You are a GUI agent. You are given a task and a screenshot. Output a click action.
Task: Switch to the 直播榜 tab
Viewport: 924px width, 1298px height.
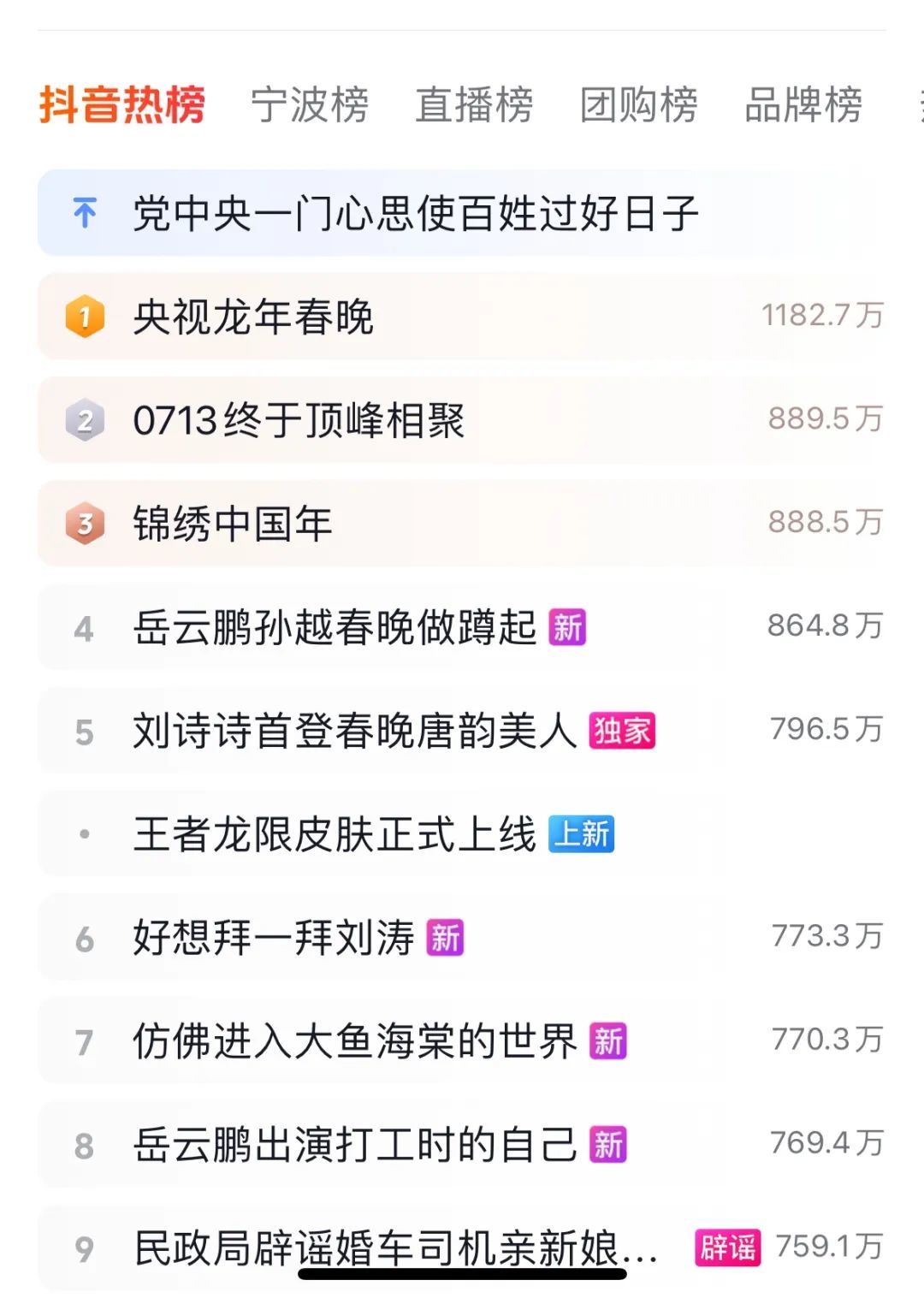click(x=476, y=106)
